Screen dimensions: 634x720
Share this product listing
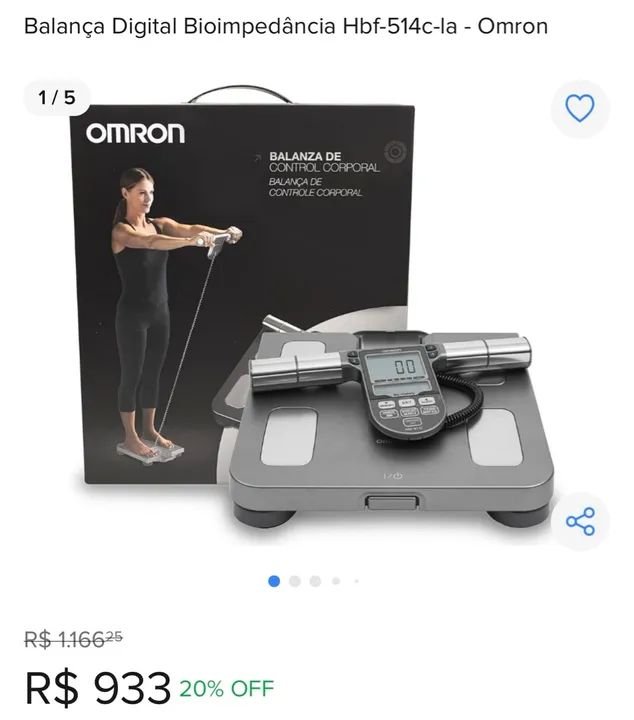(580, 521)
